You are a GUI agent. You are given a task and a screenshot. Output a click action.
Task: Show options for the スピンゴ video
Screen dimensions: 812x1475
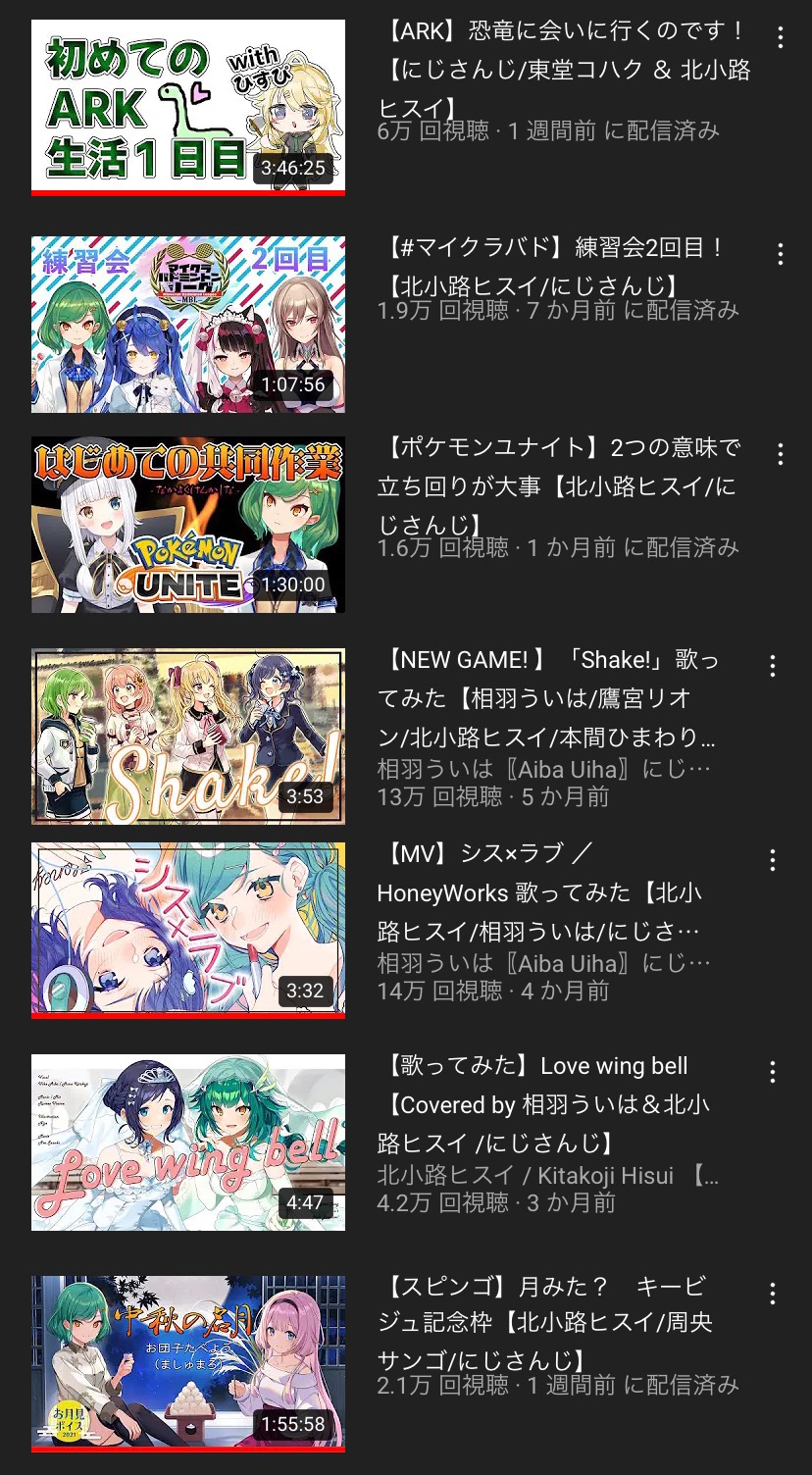point(773,1294)
